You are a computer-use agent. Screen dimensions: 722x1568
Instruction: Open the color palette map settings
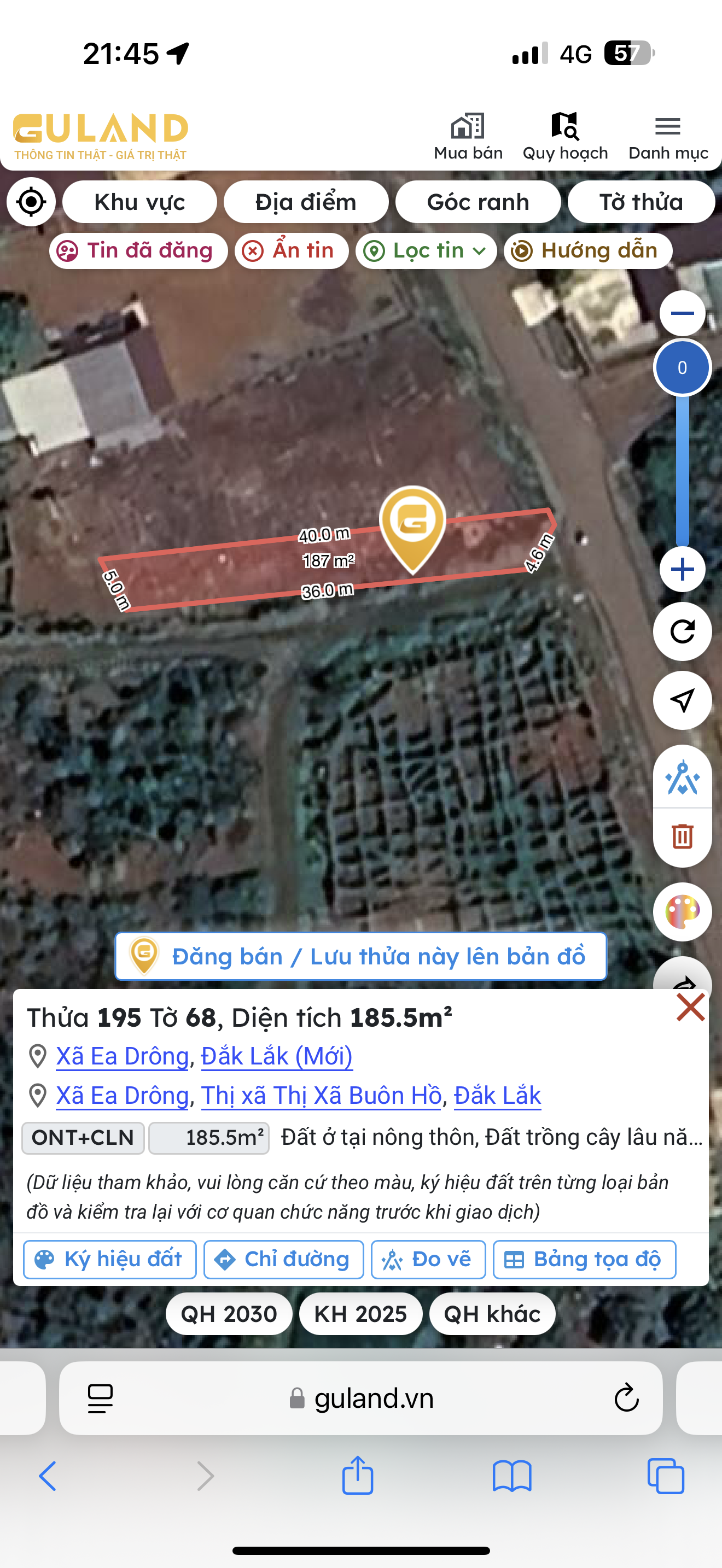click(x=682, y=912)
